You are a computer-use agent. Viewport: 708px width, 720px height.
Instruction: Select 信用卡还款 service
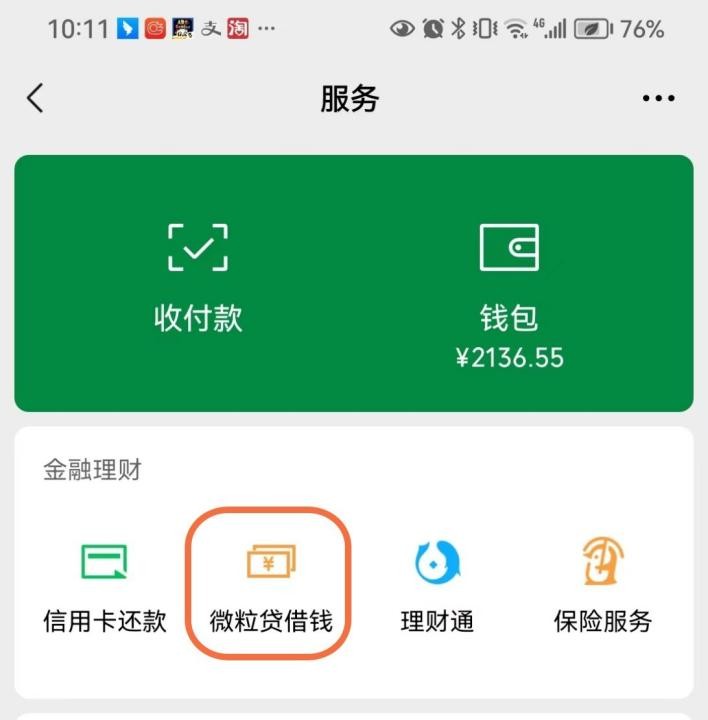[x=104, y=587]
